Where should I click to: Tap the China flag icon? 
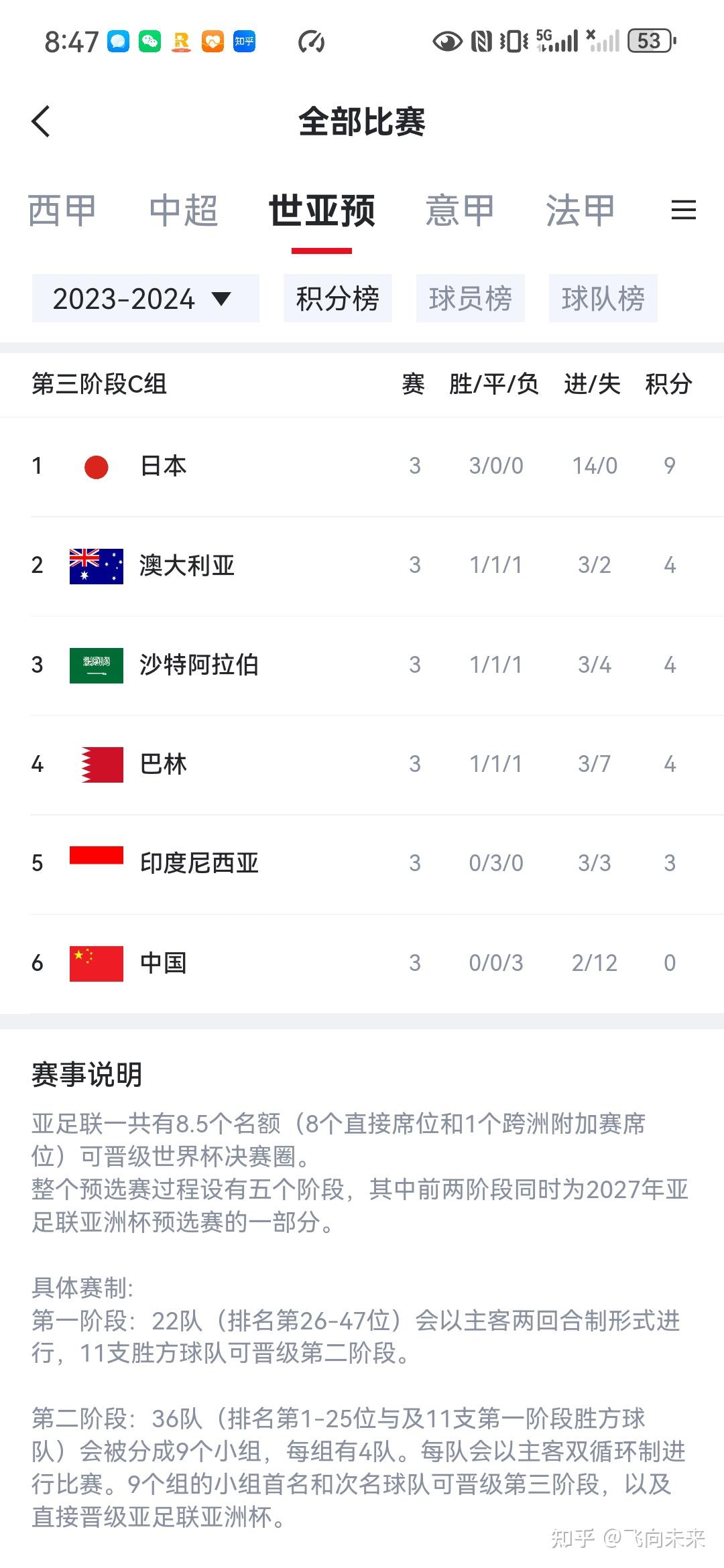click(x=96, y=962)
